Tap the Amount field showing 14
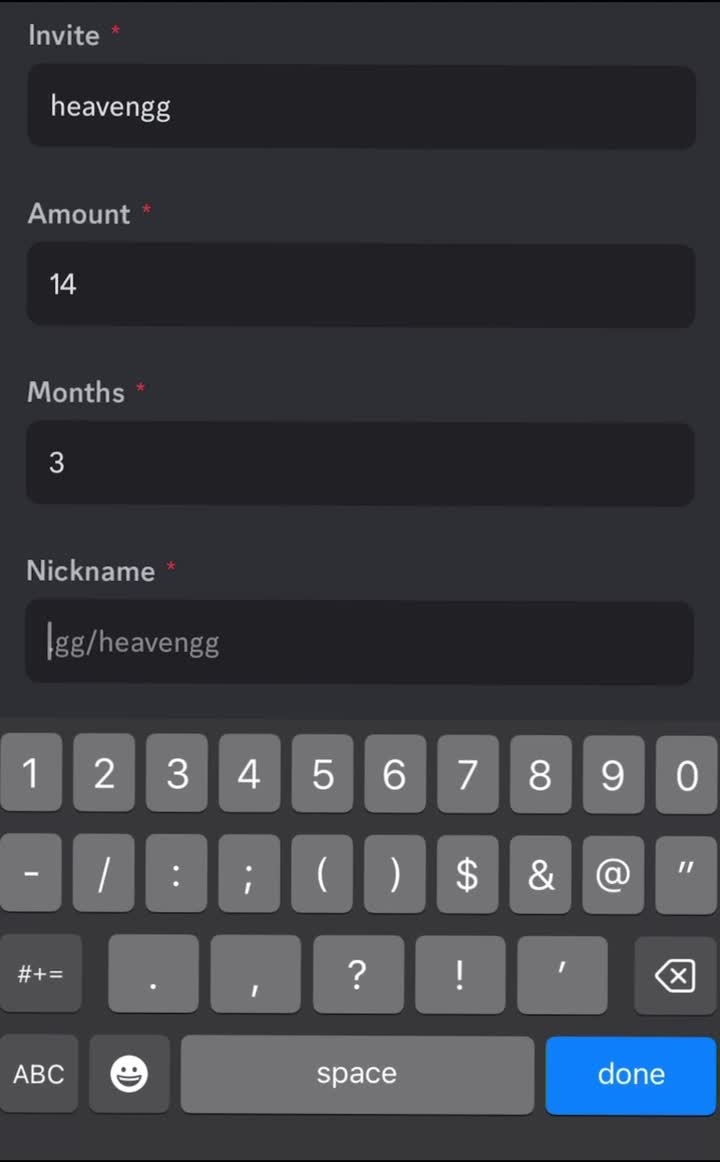Viewport: 720px width, 1162px height. (360, 285)
